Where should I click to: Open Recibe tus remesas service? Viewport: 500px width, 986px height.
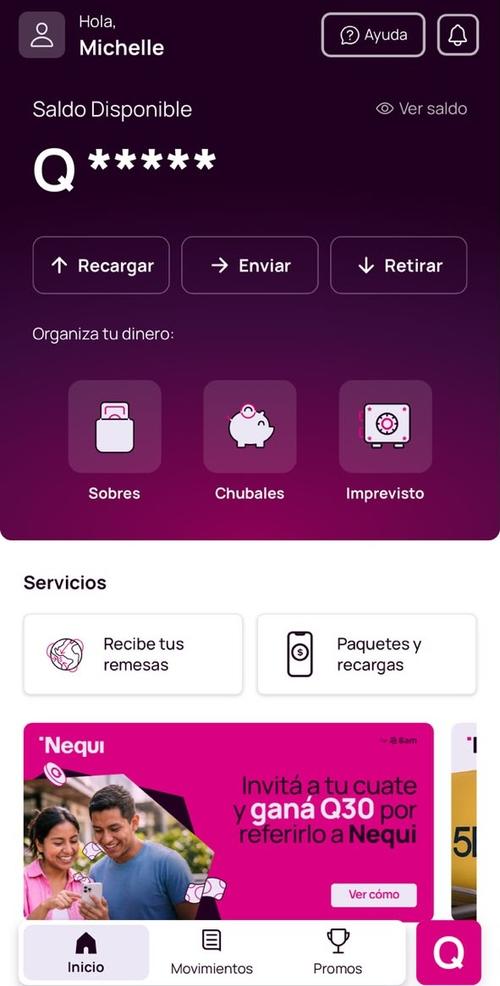(x=133, y=655)
